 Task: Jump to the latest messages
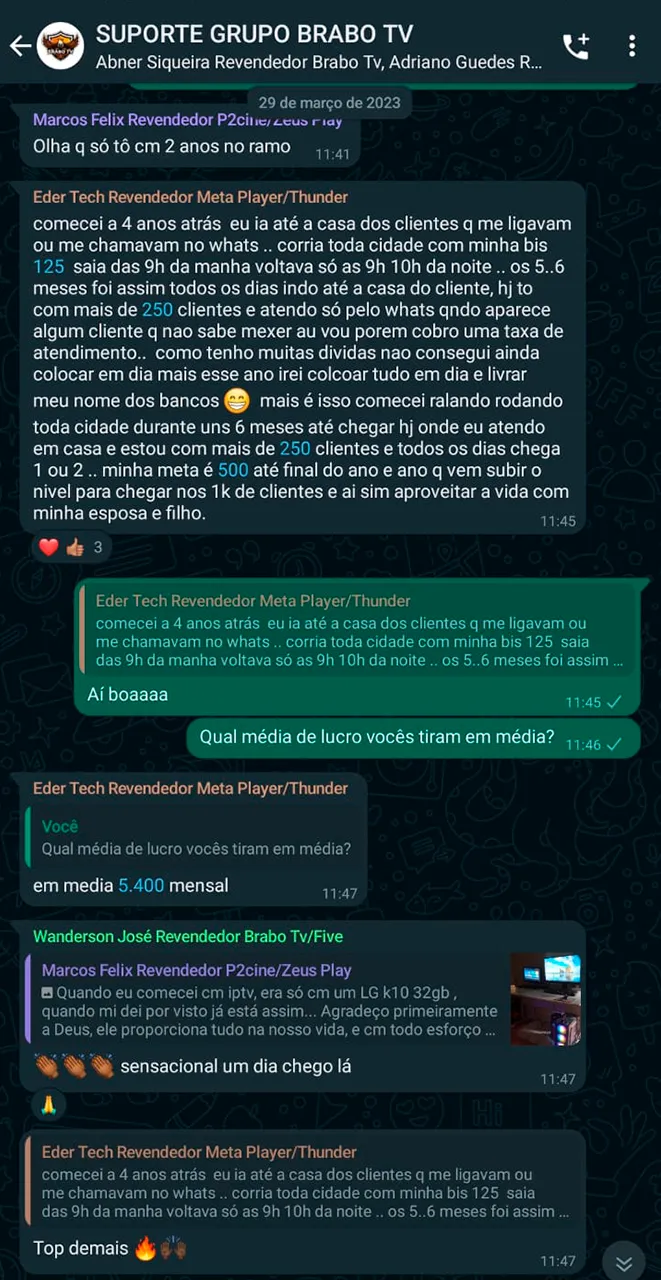[624, 1262]
